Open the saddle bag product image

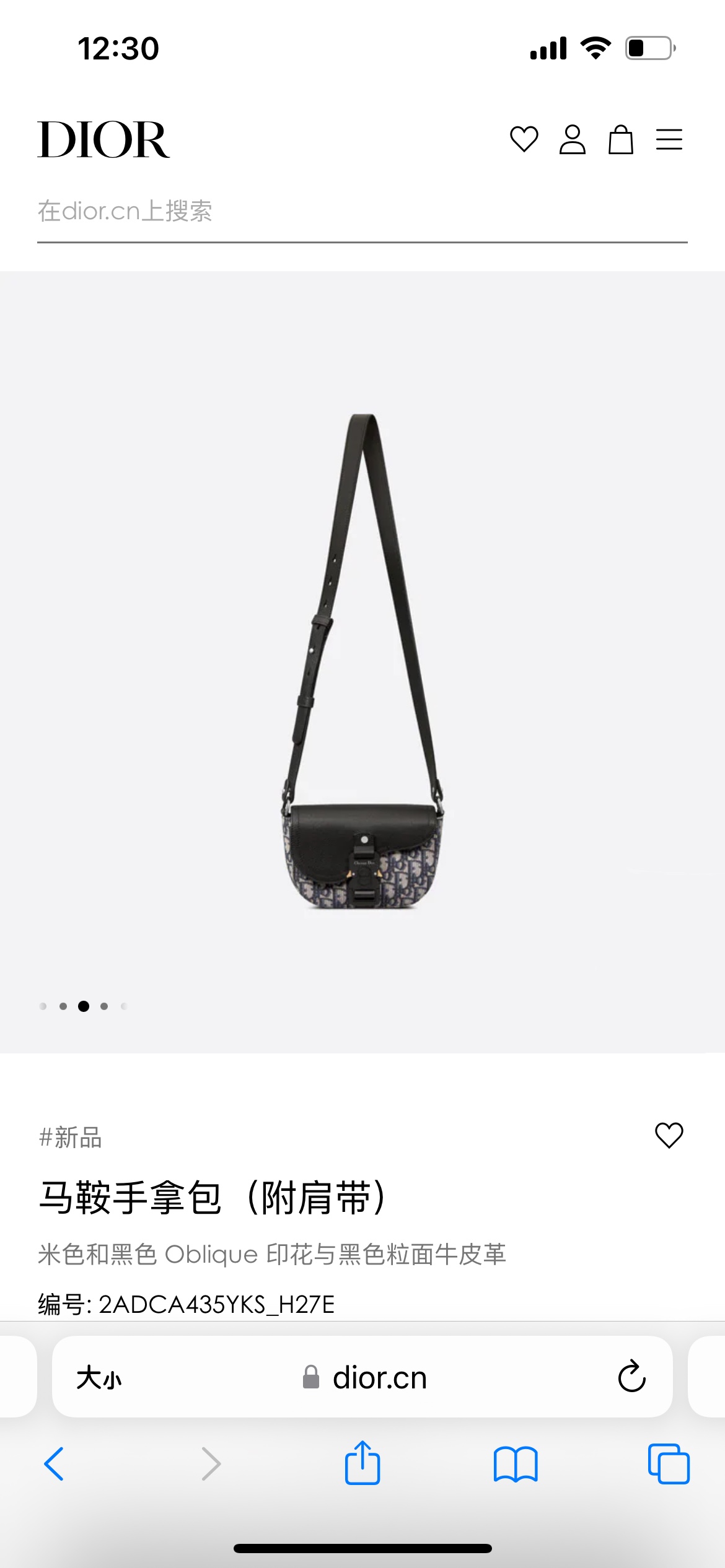[362, 661]
